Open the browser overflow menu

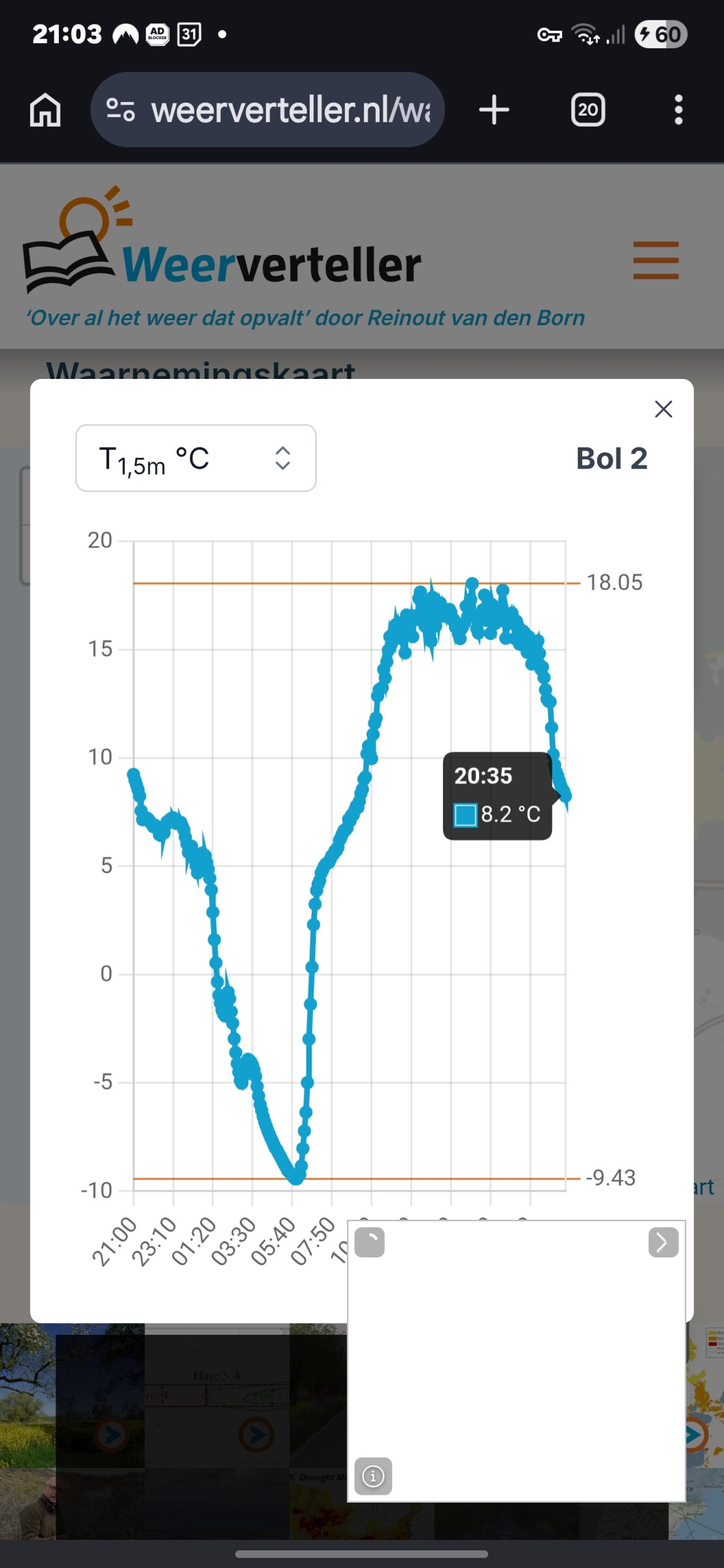678,110
